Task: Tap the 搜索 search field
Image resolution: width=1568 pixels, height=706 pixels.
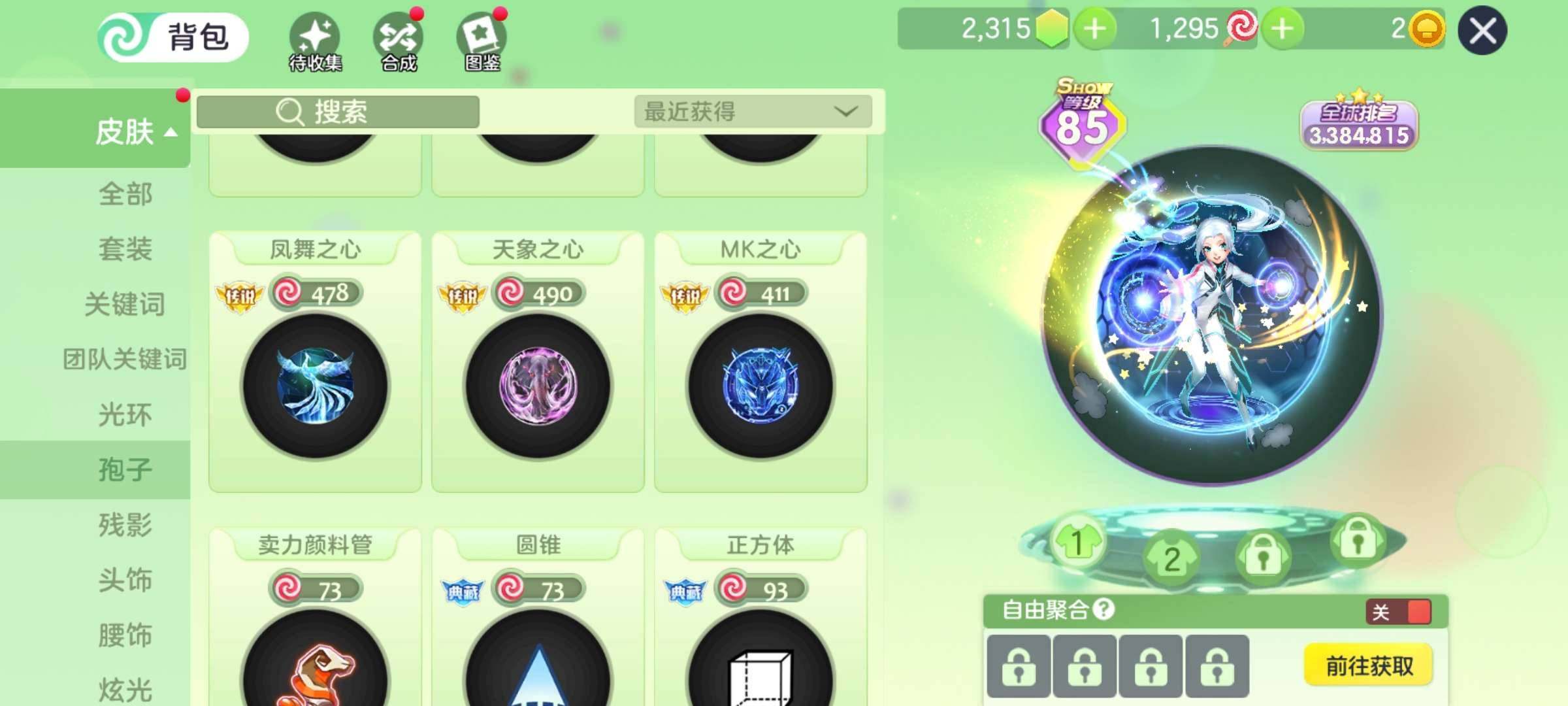Action: 338,112
